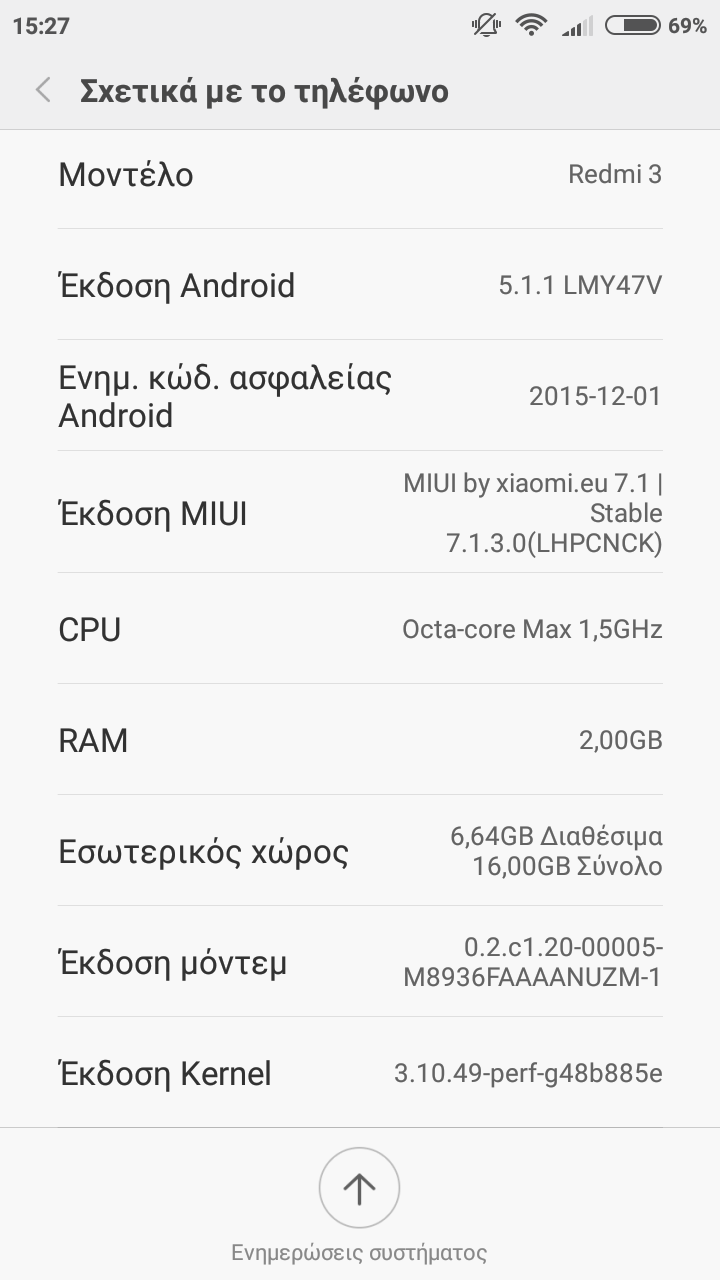
Task: Open the Εσωτερικός χώρος storage row
Action: 360,851
